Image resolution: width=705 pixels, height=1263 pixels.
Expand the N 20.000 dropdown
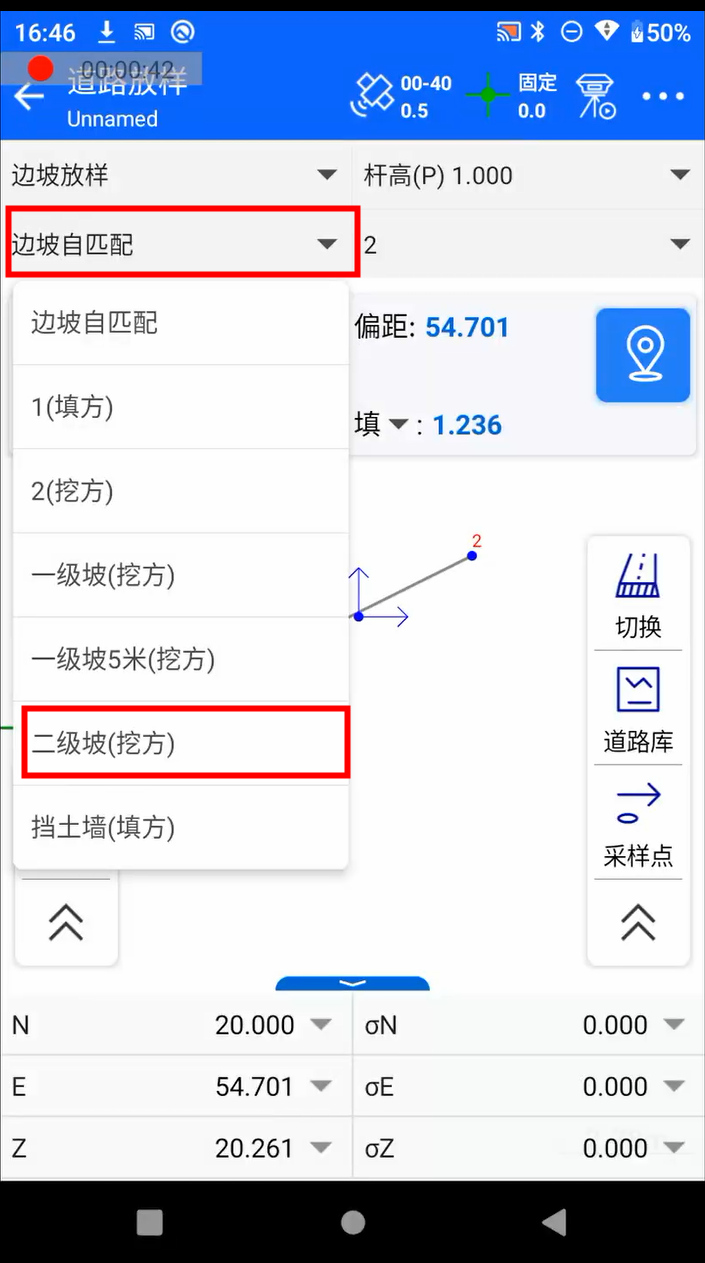(320, 1025)
